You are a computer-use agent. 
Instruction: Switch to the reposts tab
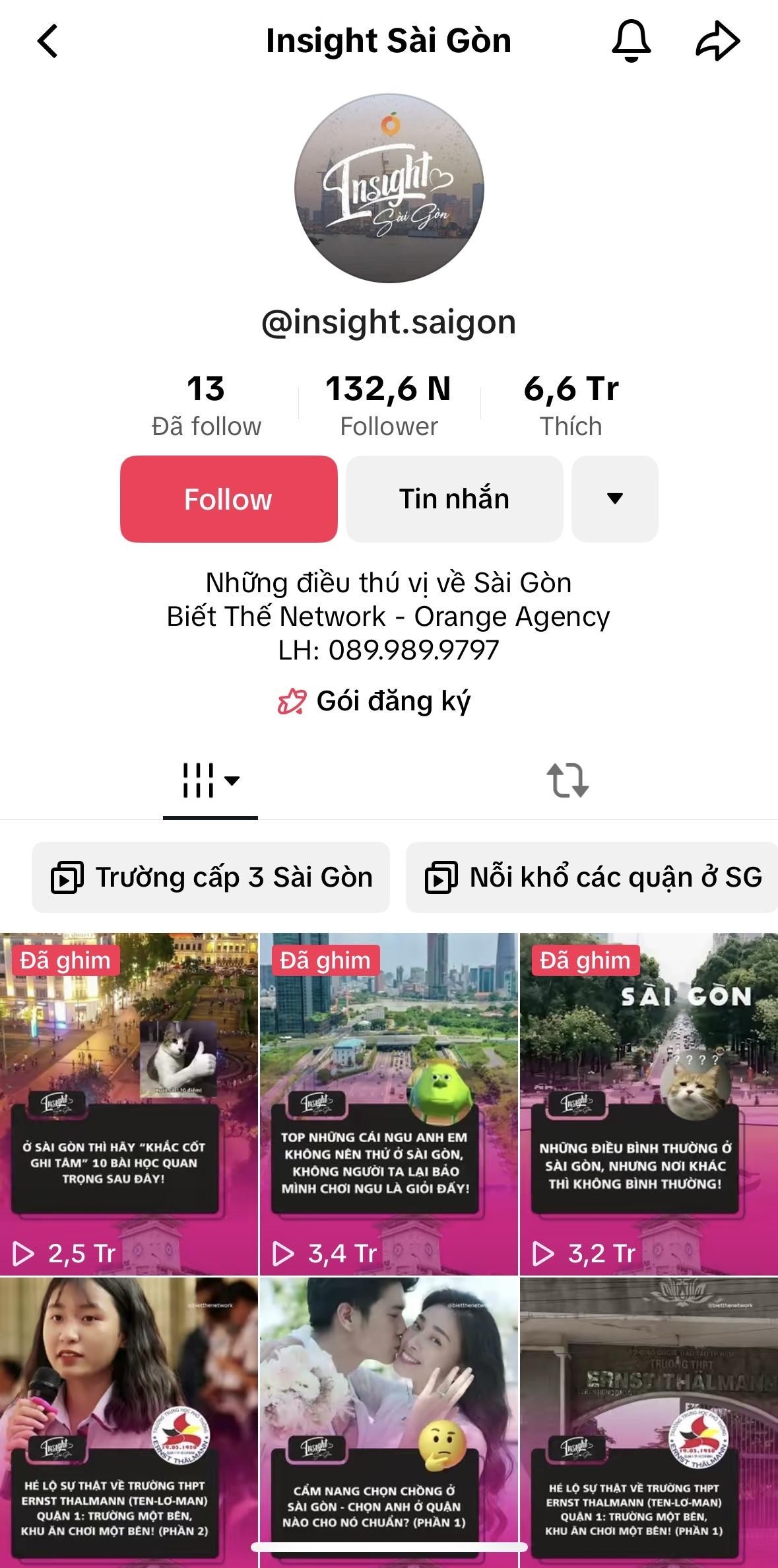click(x=567, y=780)
